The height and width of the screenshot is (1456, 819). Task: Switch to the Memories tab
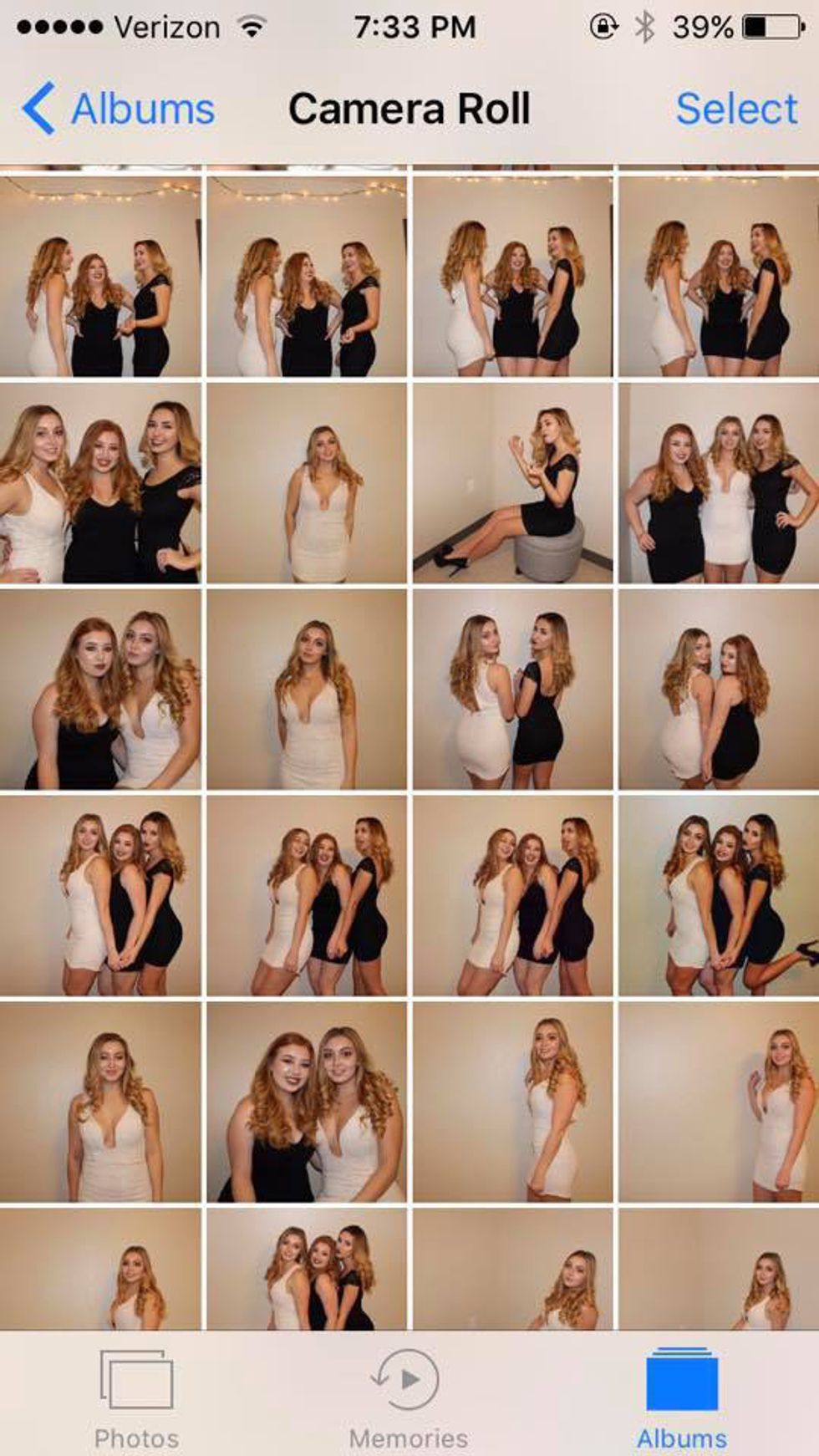tap(408, 1395)
